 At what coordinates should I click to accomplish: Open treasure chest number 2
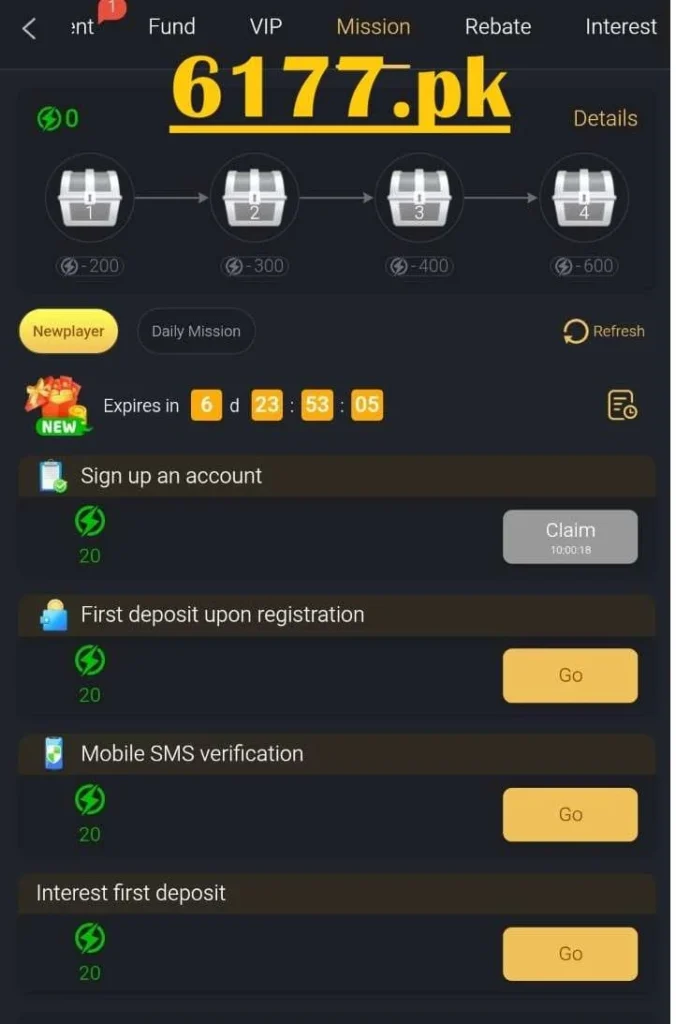point(254,198)
